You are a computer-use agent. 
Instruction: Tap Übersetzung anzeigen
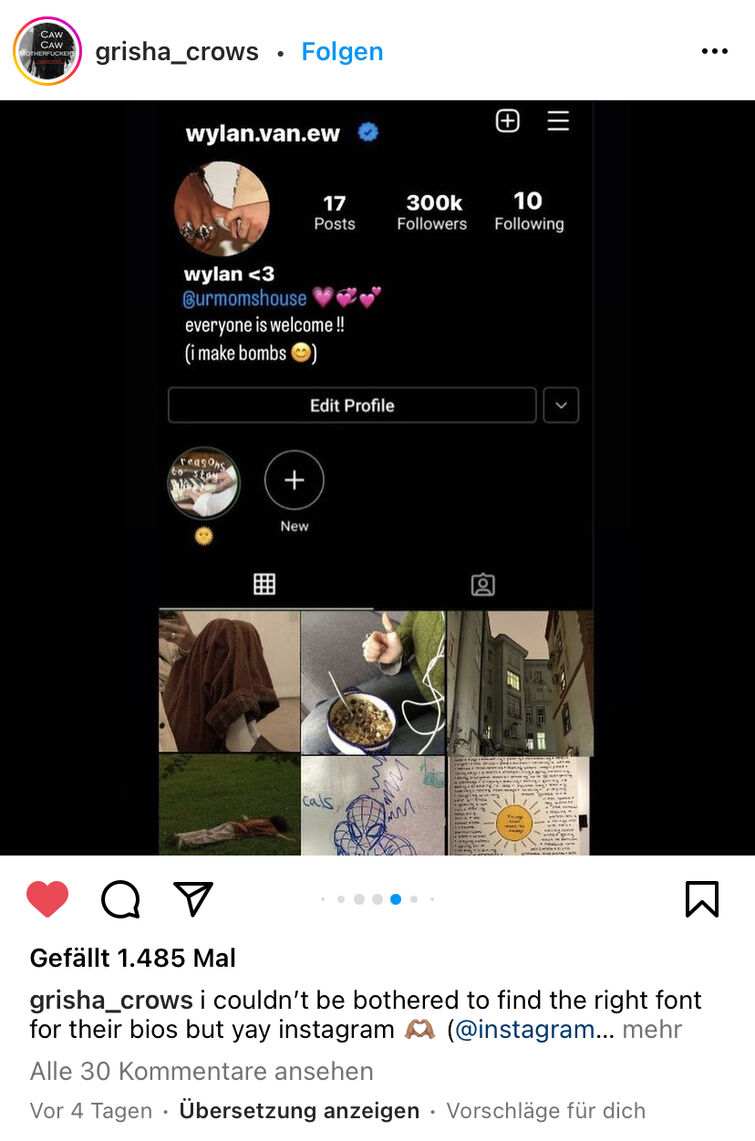[x=299, y=1111]
